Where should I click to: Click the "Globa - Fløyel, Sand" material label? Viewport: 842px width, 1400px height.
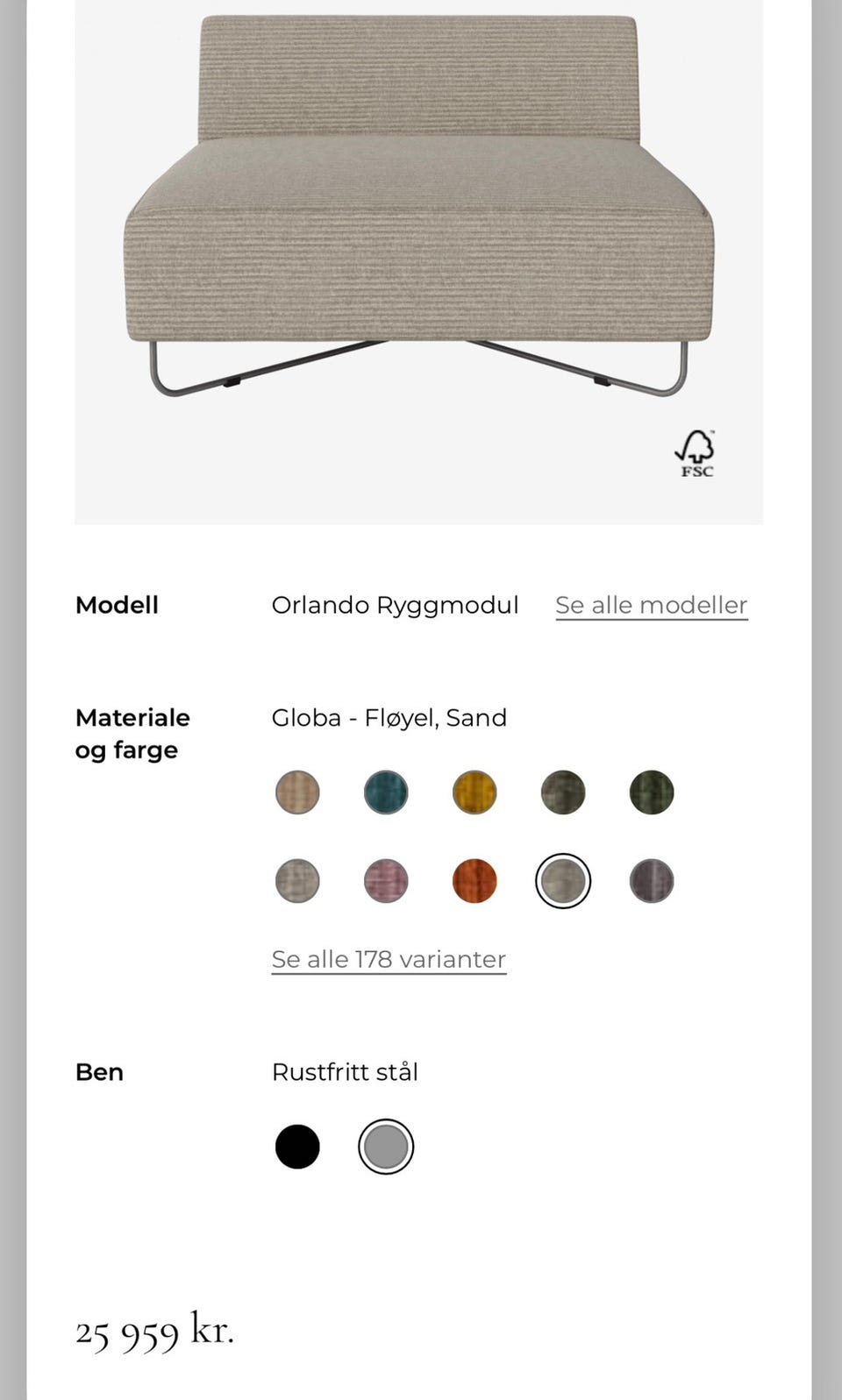click(389, 718)
